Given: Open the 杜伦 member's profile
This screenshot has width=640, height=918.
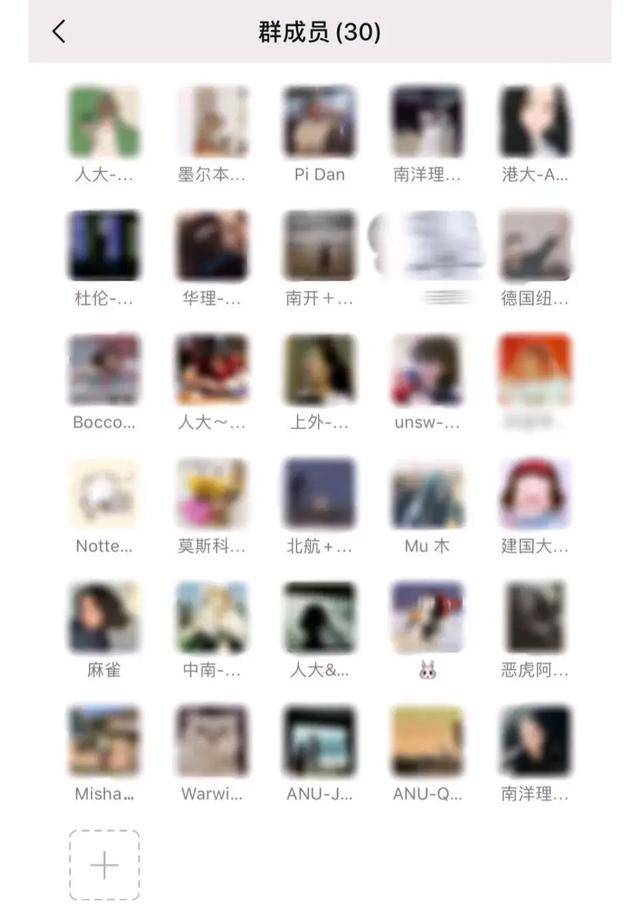Looking at the screenshot, I should (104, 246).
